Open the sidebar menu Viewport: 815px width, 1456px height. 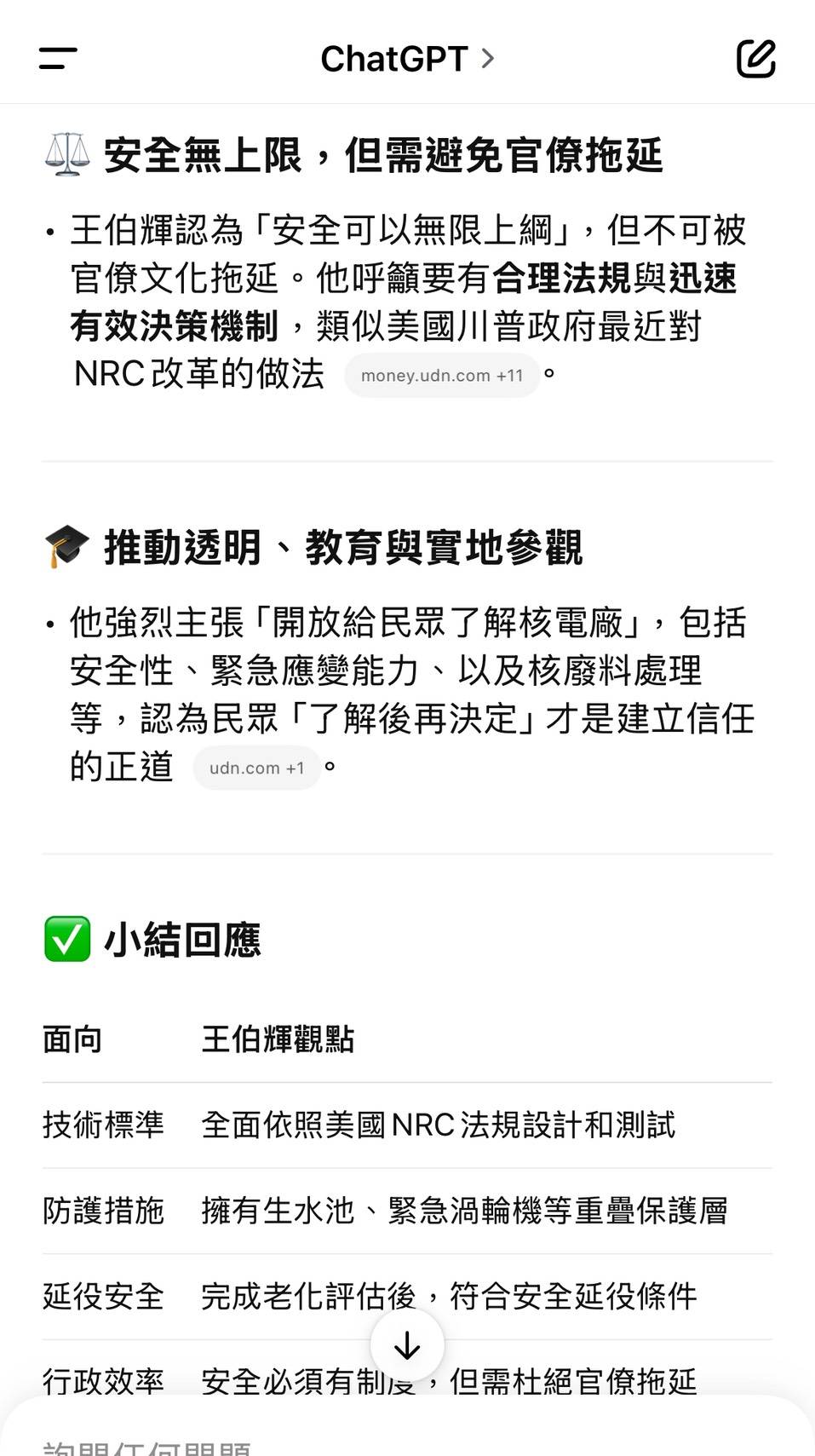(x=58, y=59)
